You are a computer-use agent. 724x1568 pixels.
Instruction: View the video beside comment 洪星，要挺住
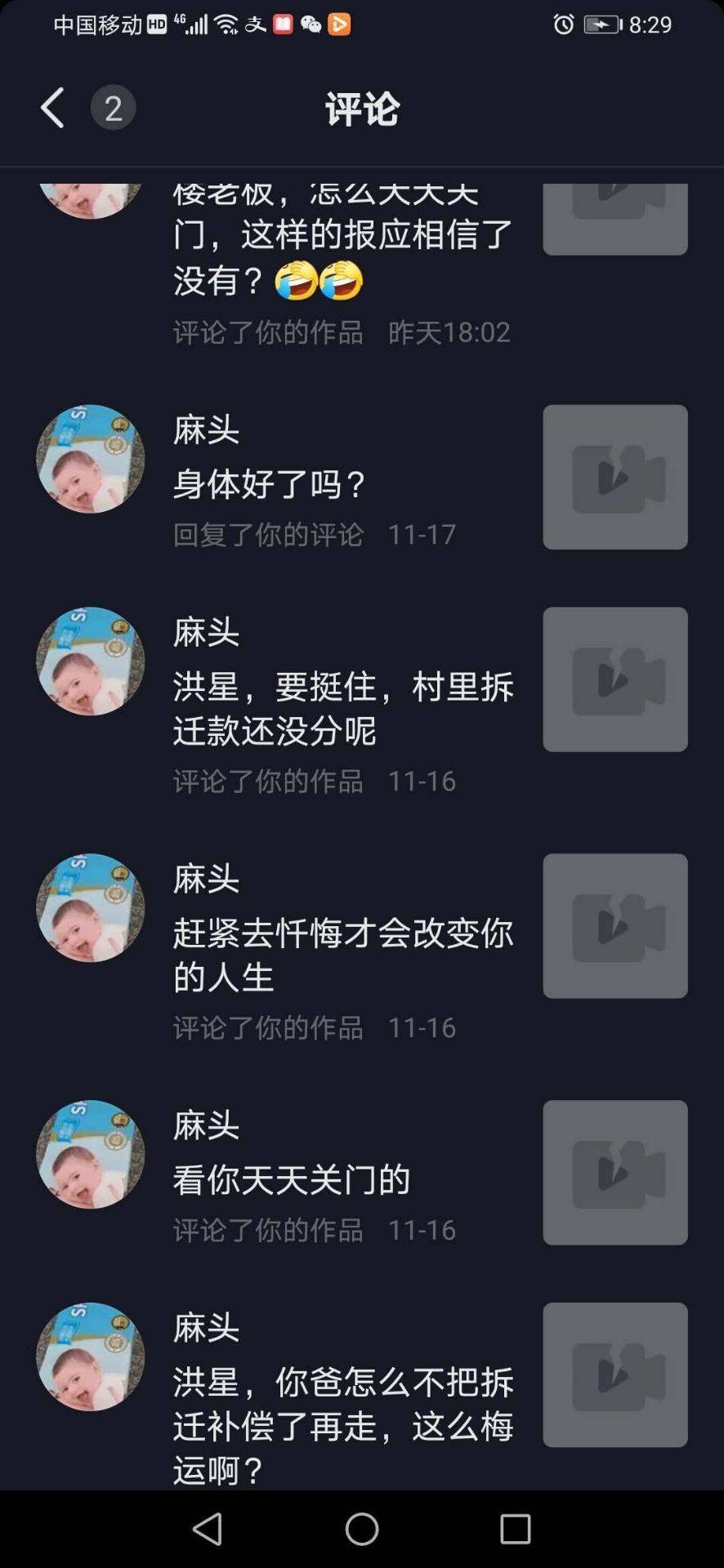615,679
